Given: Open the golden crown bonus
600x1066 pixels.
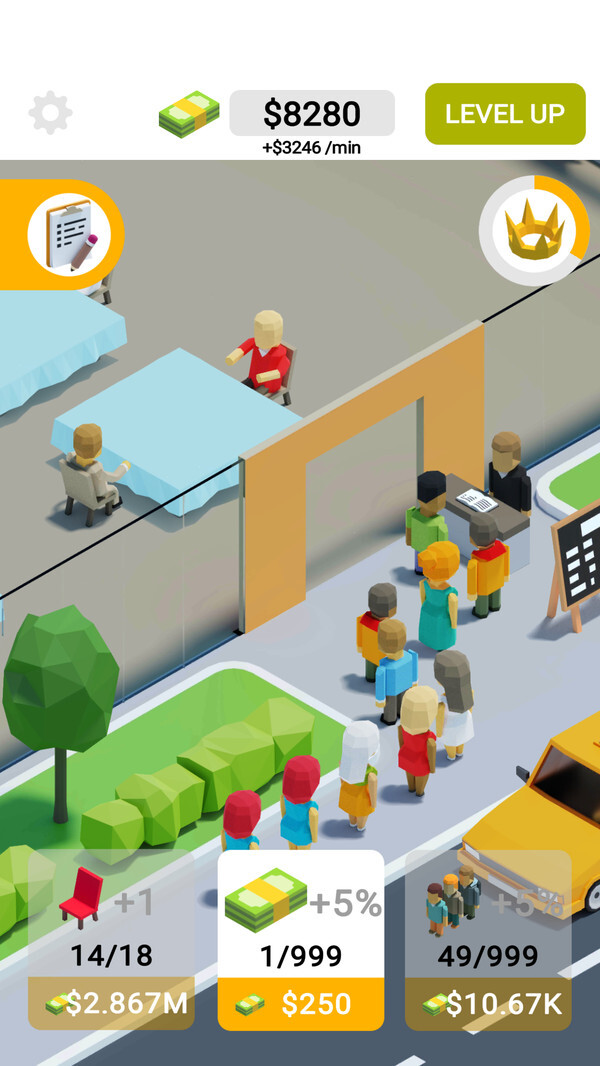Looking at the screenshot, I should pos(534,231).
